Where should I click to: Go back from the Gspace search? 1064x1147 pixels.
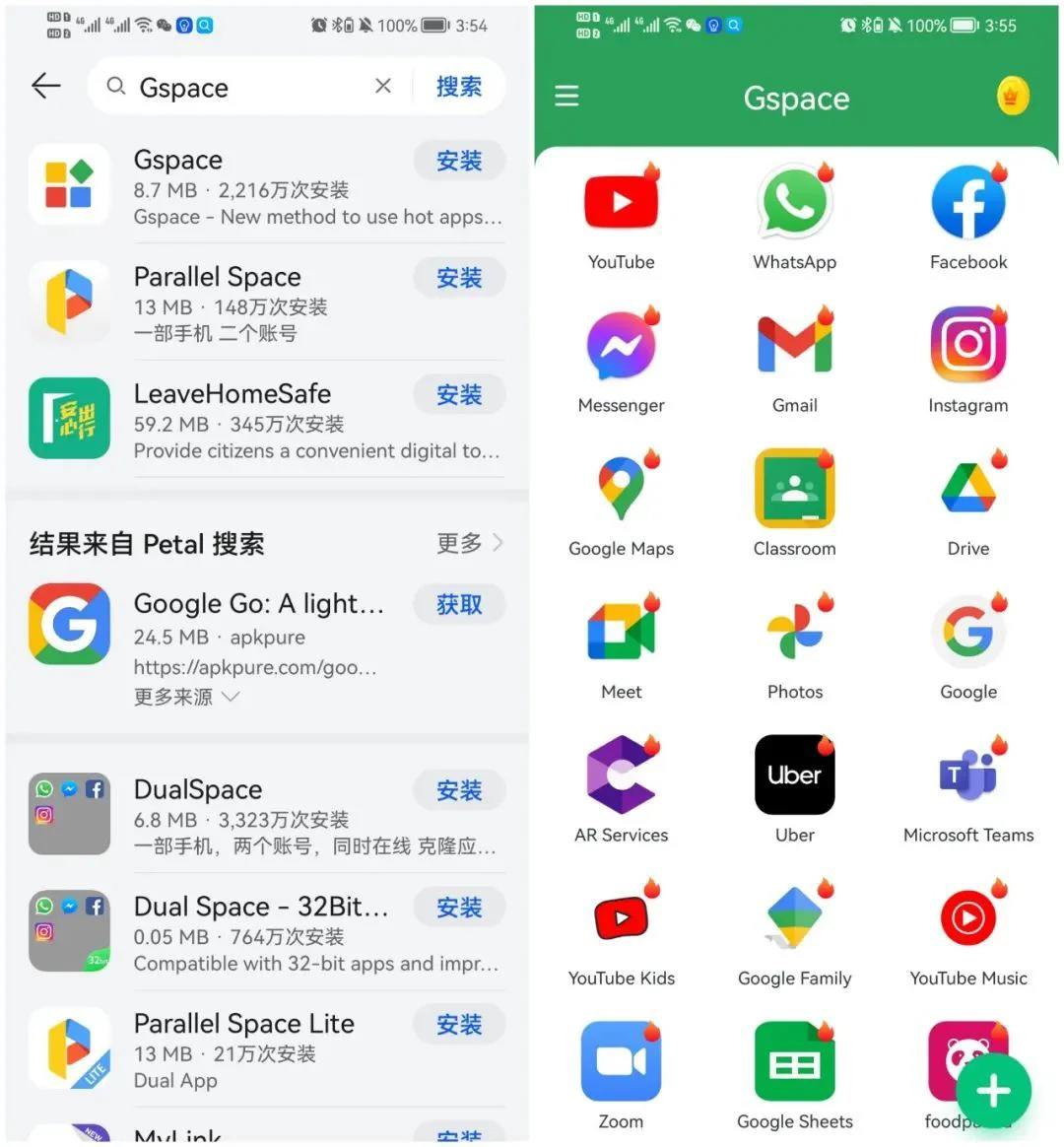[45, 87]
